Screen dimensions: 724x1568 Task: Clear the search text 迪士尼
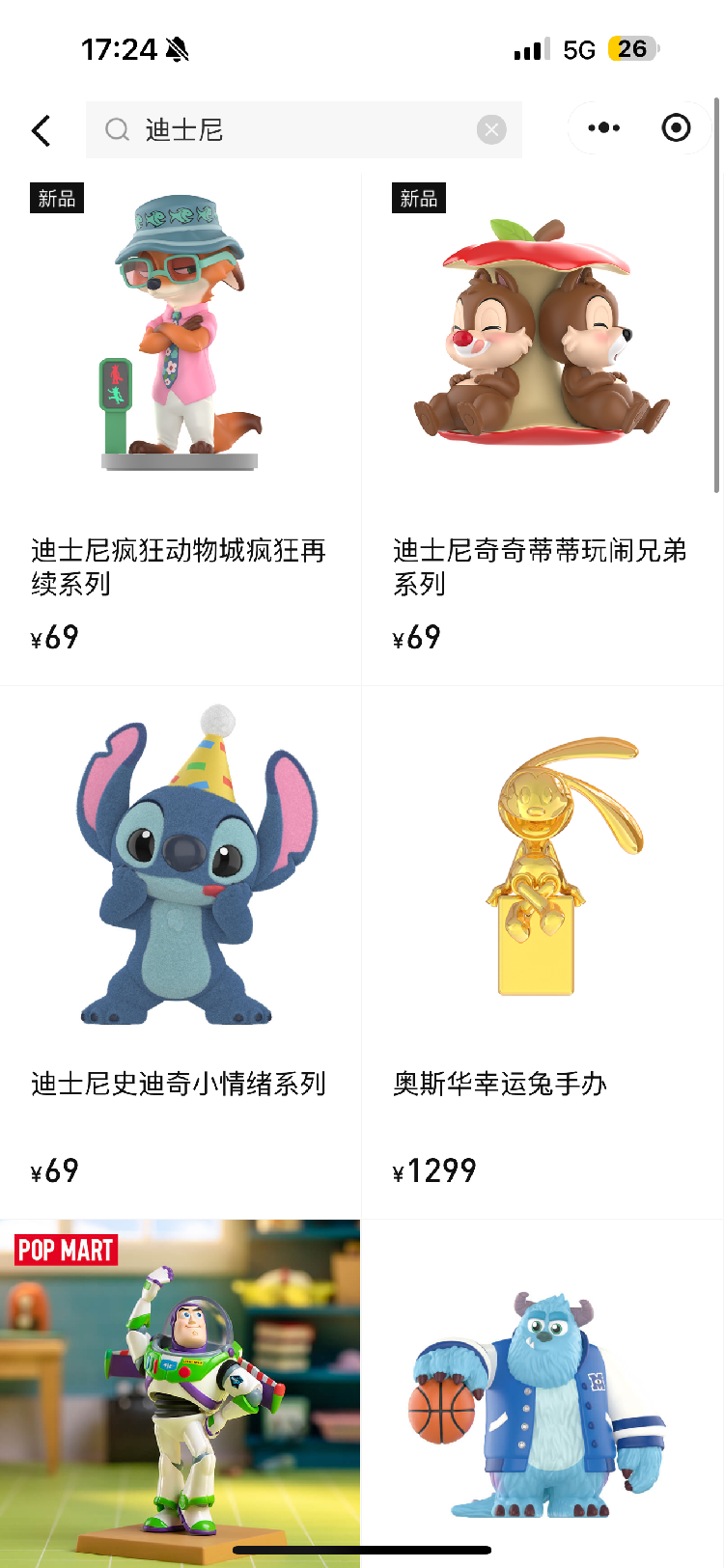coord(491,129)
